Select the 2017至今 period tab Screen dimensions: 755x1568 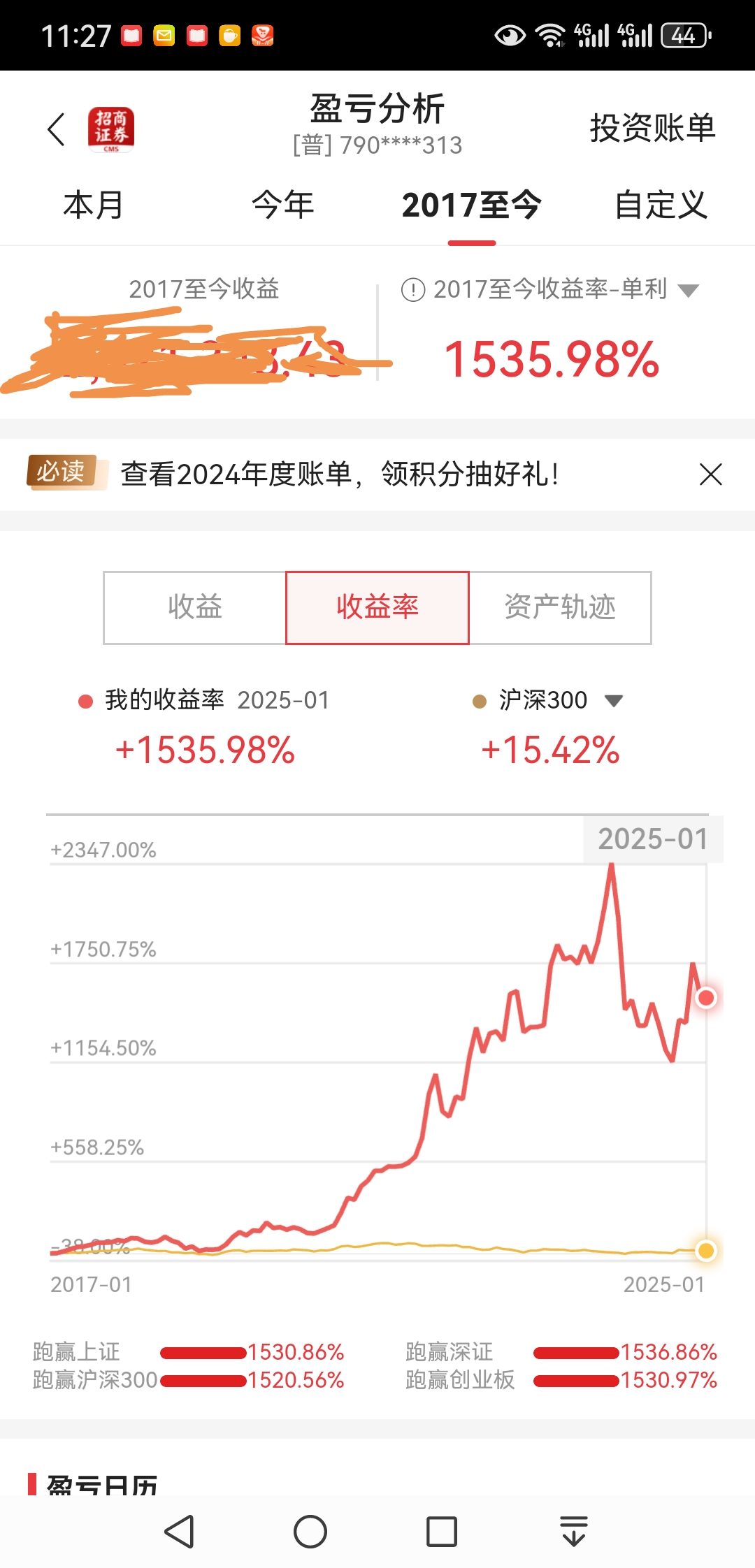click(471, 205)
